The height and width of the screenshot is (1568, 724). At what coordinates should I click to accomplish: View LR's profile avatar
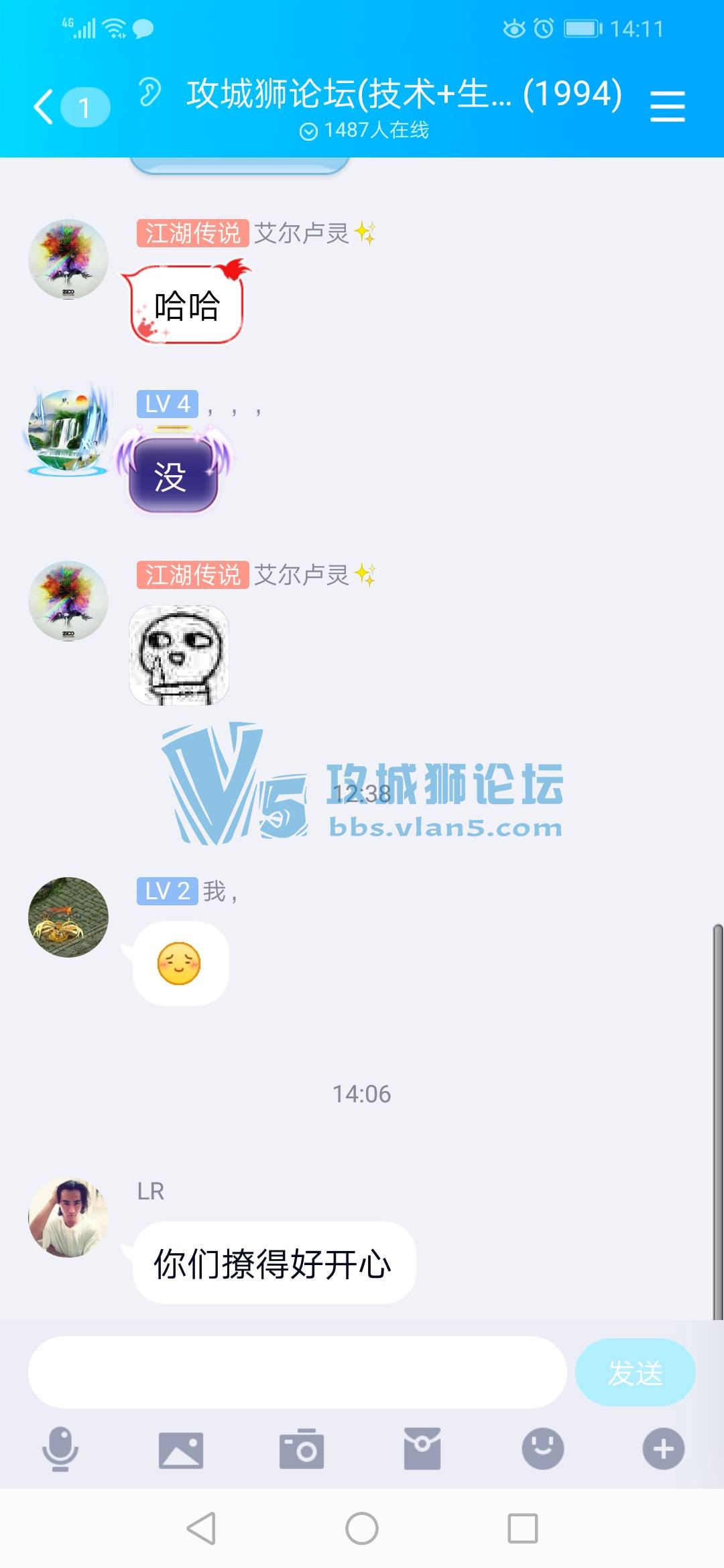tap(68, 1218)
